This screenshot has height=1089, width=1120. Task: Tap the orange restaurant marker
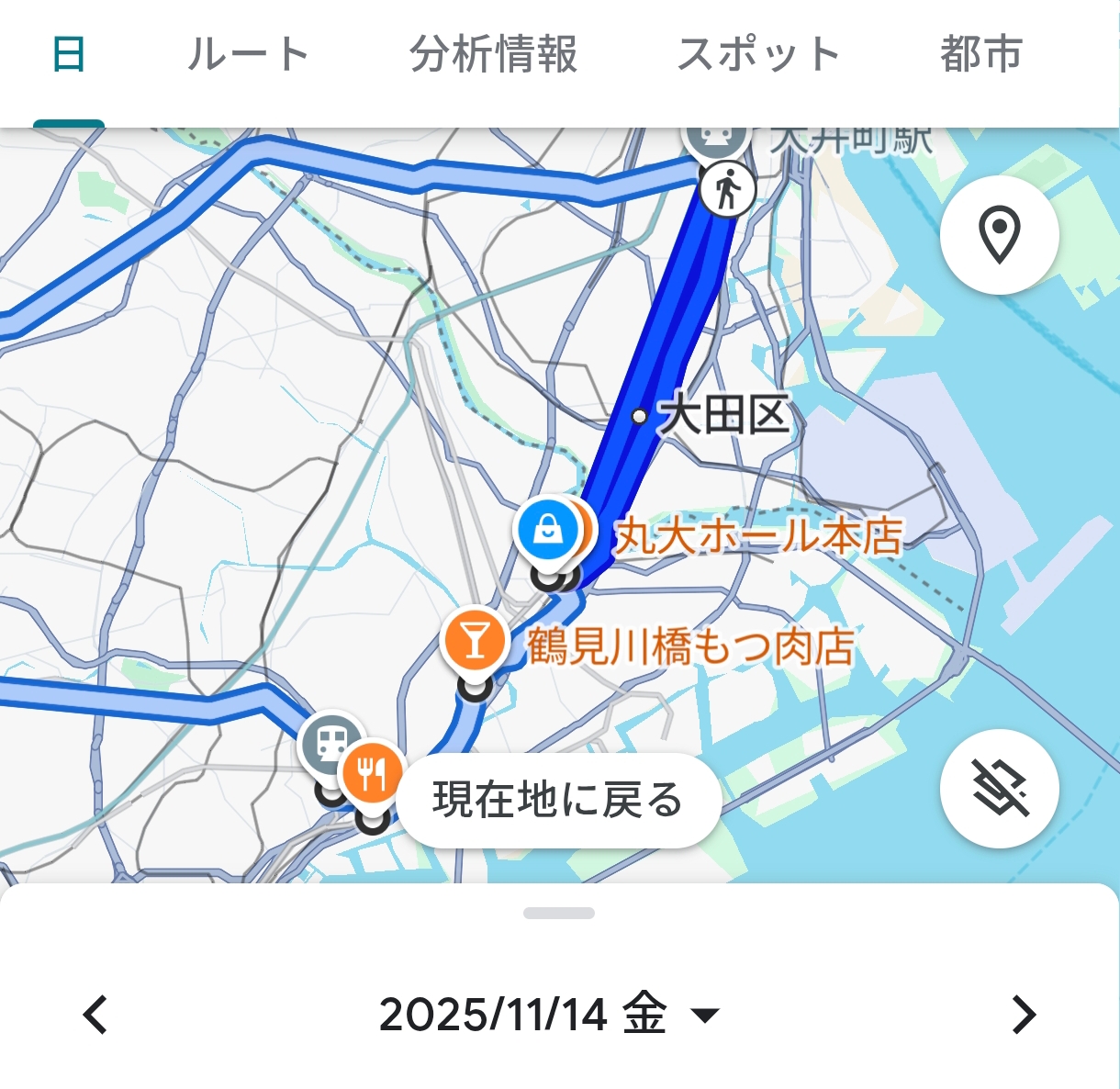click(372, 774)
